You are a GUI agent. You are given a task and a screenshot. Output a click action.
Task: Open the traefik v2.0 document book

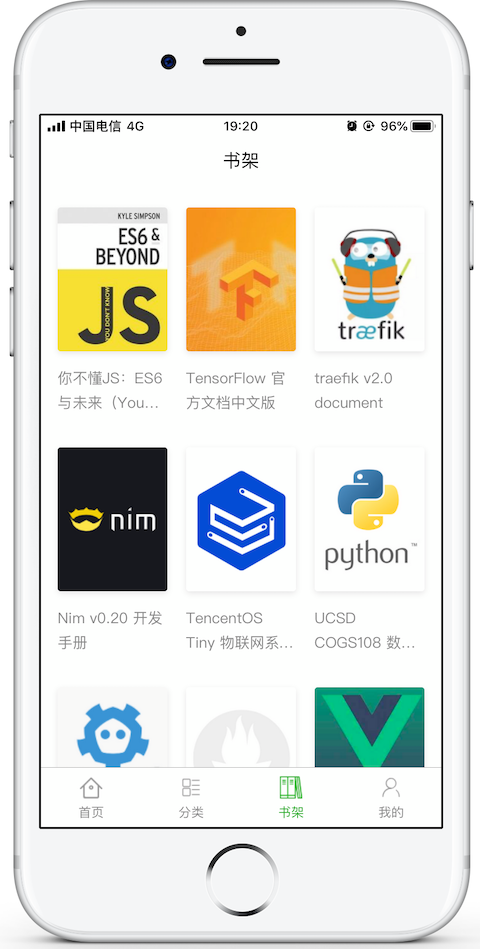369,279
